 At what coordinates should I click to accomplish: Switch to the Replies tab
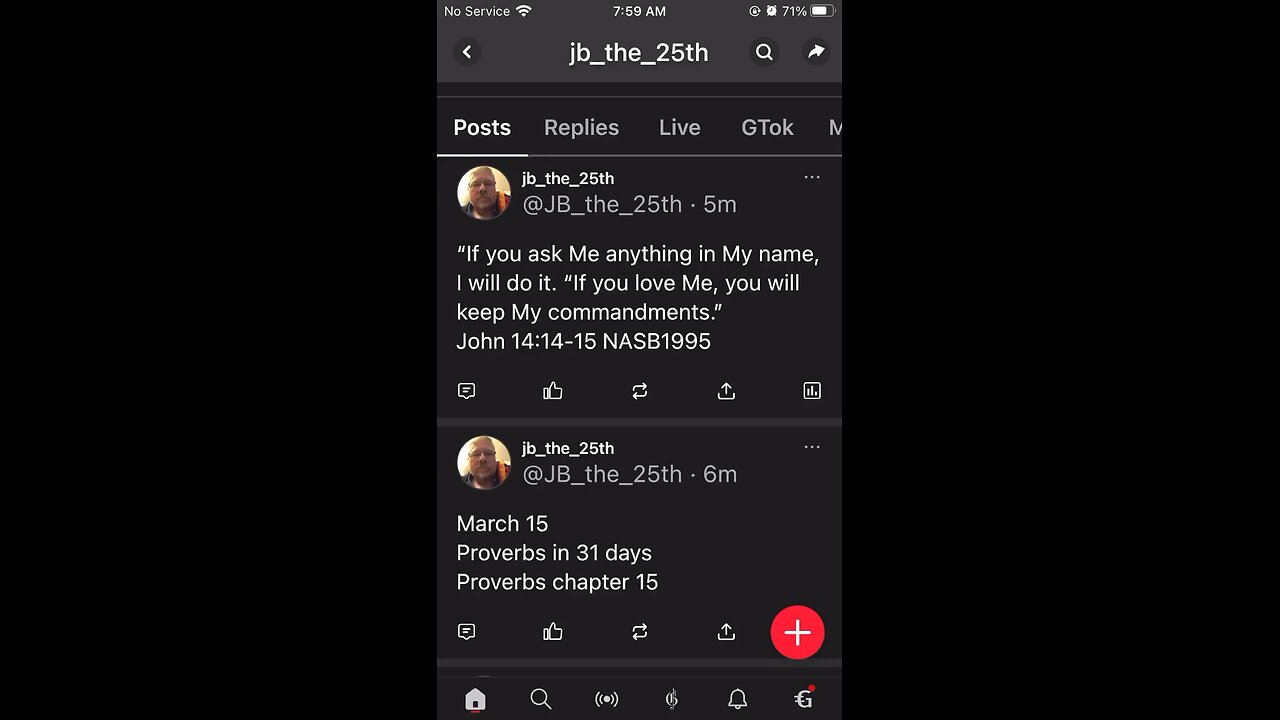tap(581, 128)
